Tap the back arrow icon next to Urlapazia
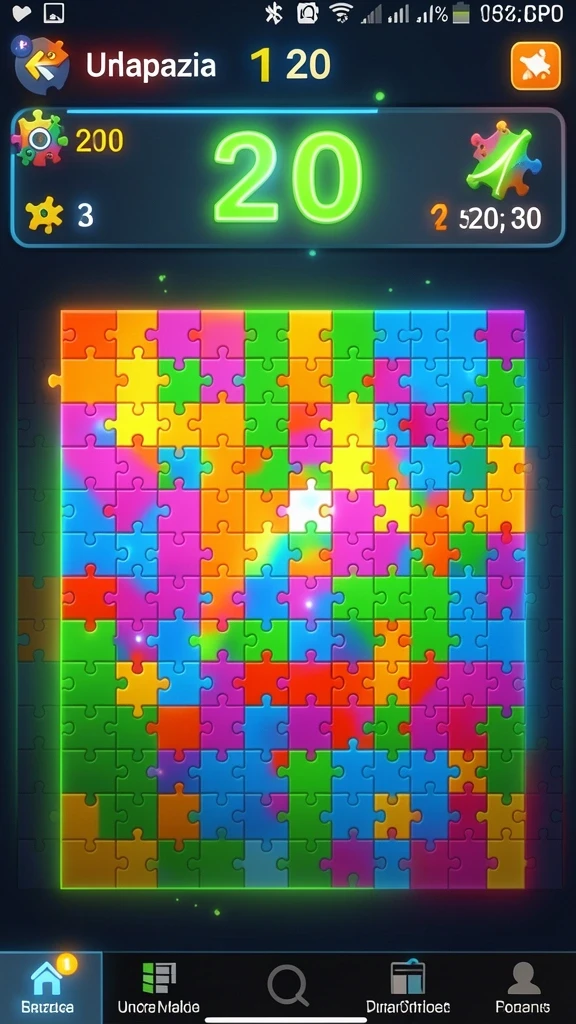Screen dimensions: 576x1024 tap(42, 66)
